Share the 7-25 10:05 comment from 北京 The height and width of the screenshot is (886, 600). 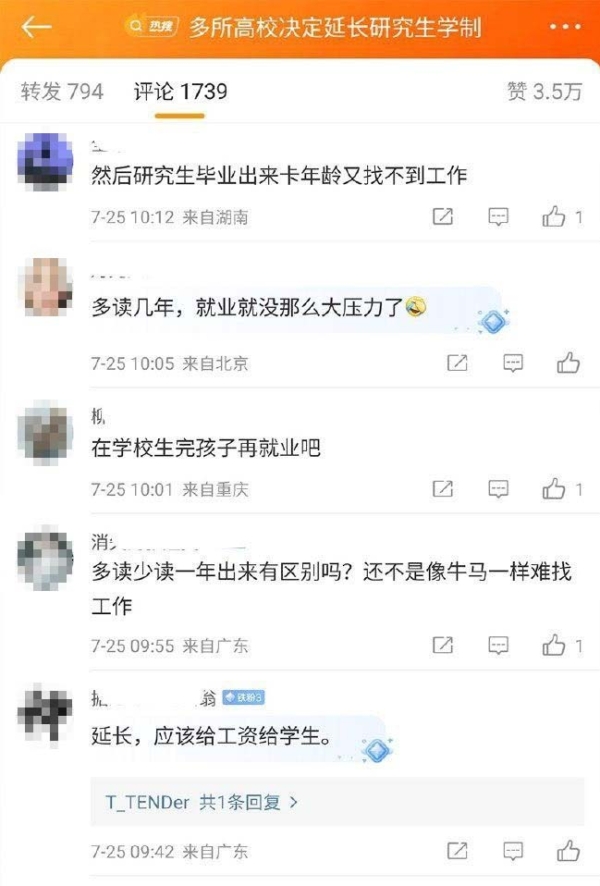[457, 363]
